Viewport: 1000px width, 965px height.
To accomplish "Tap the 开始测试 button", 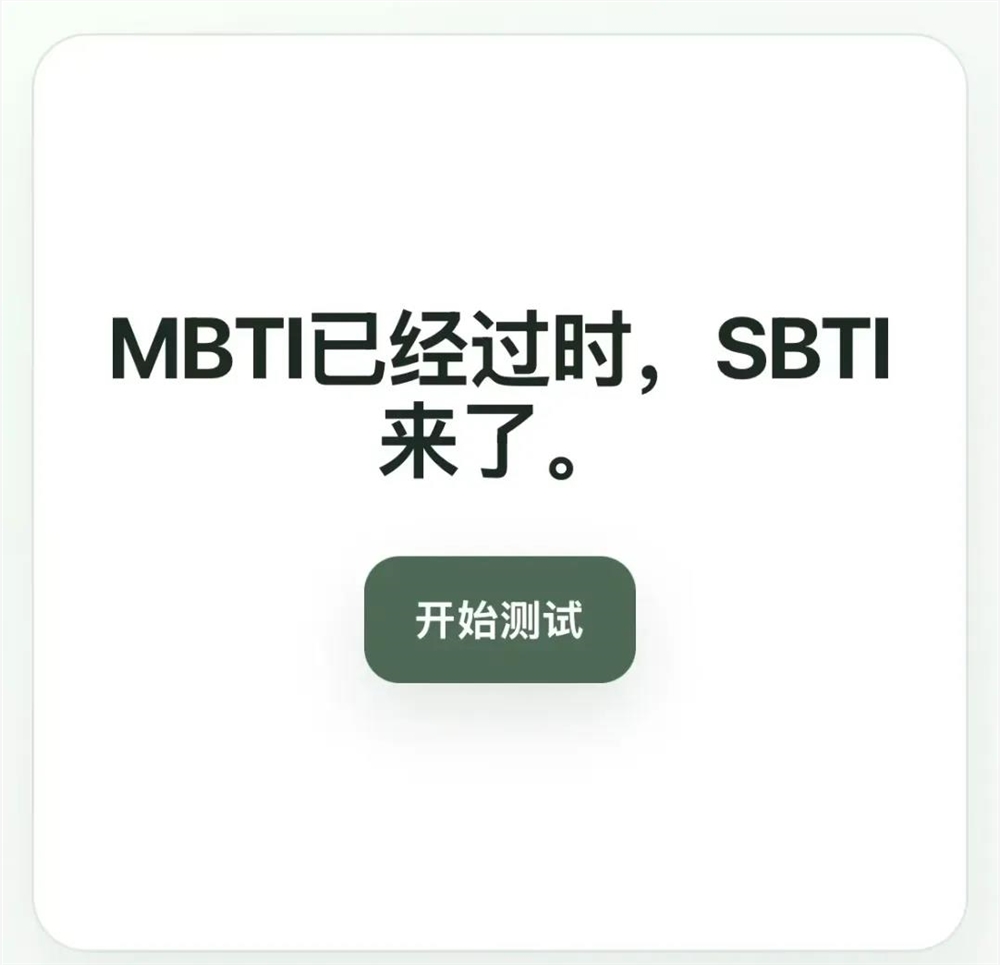I will coord(499,620).
